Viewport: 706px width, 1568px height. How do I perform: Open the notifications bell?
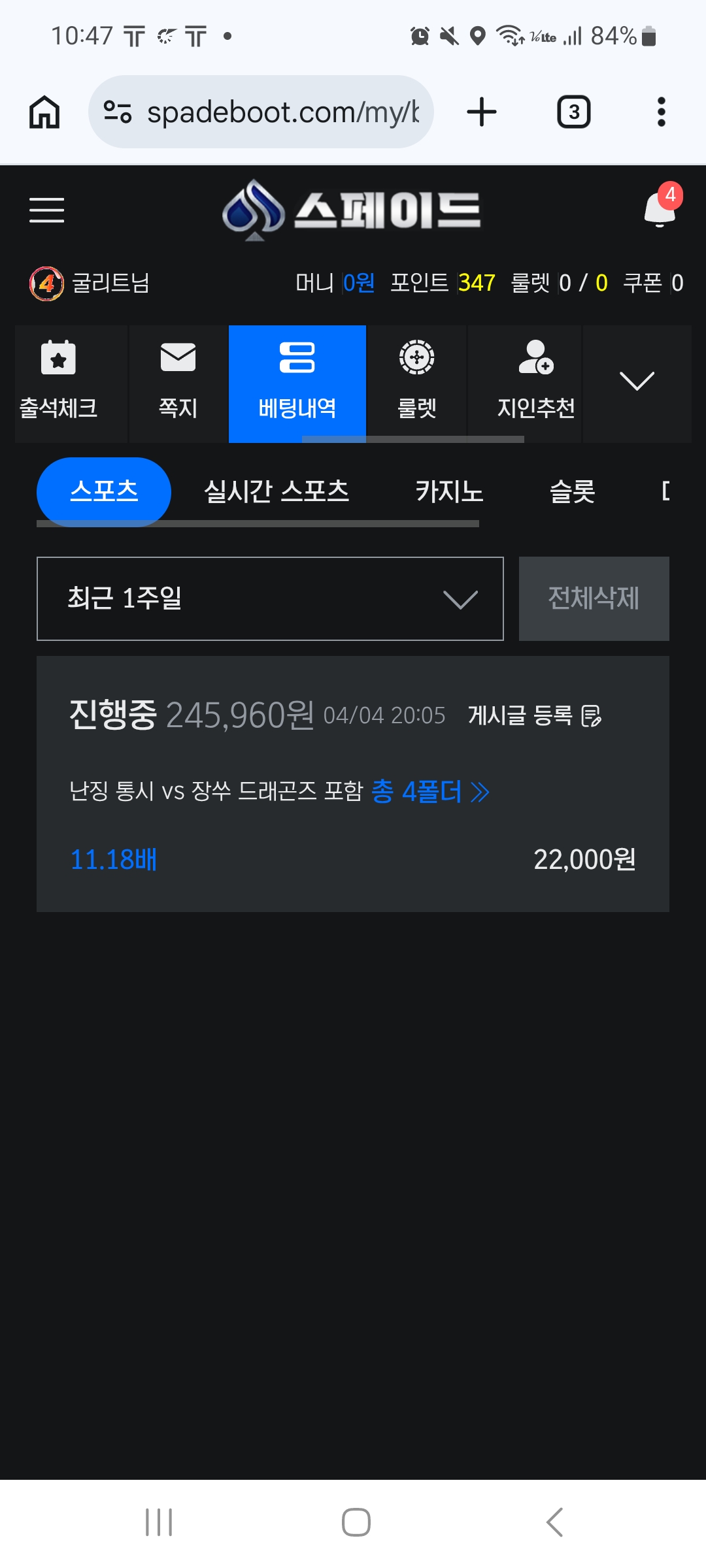pos(660,209)
